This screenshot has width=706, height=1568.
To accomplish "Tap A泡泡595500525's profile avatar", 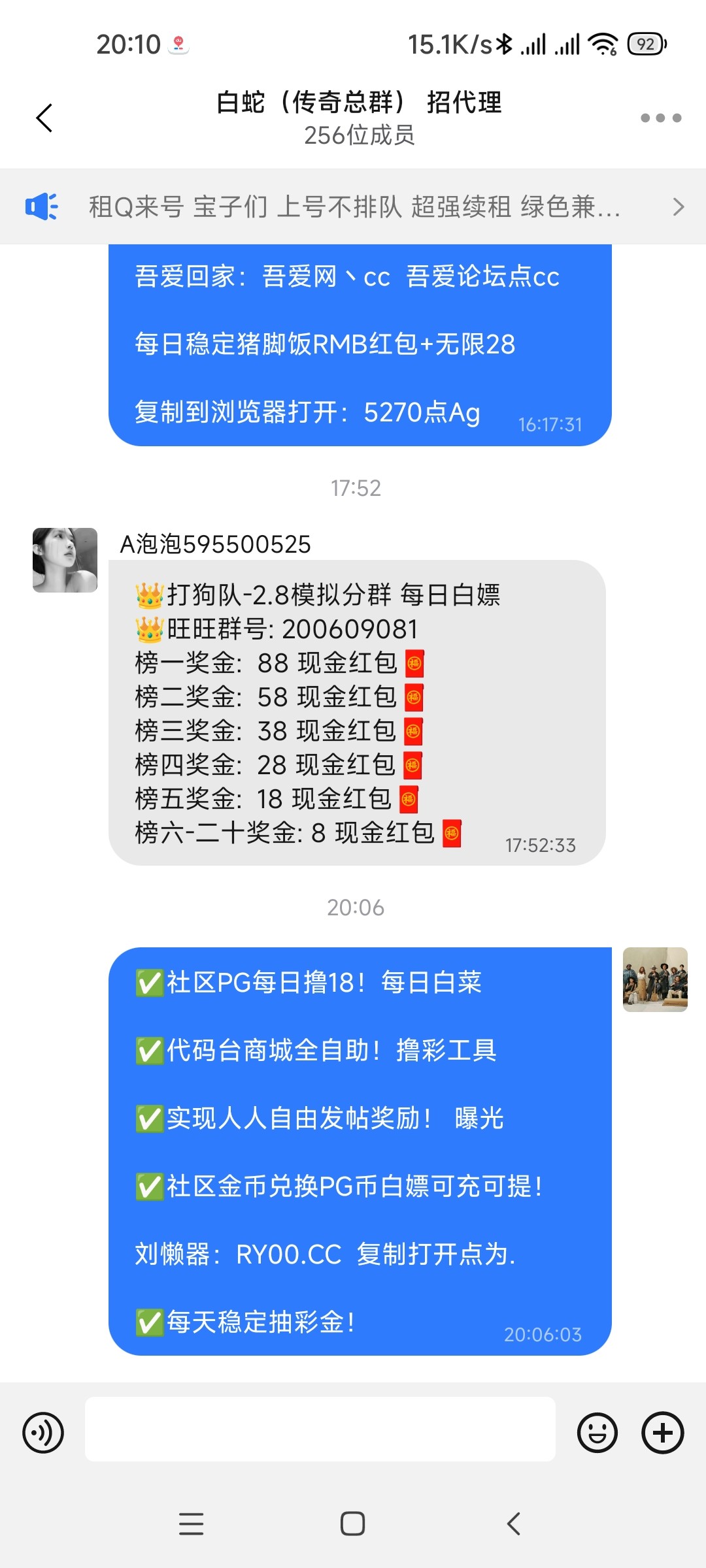I will [65, 560].
